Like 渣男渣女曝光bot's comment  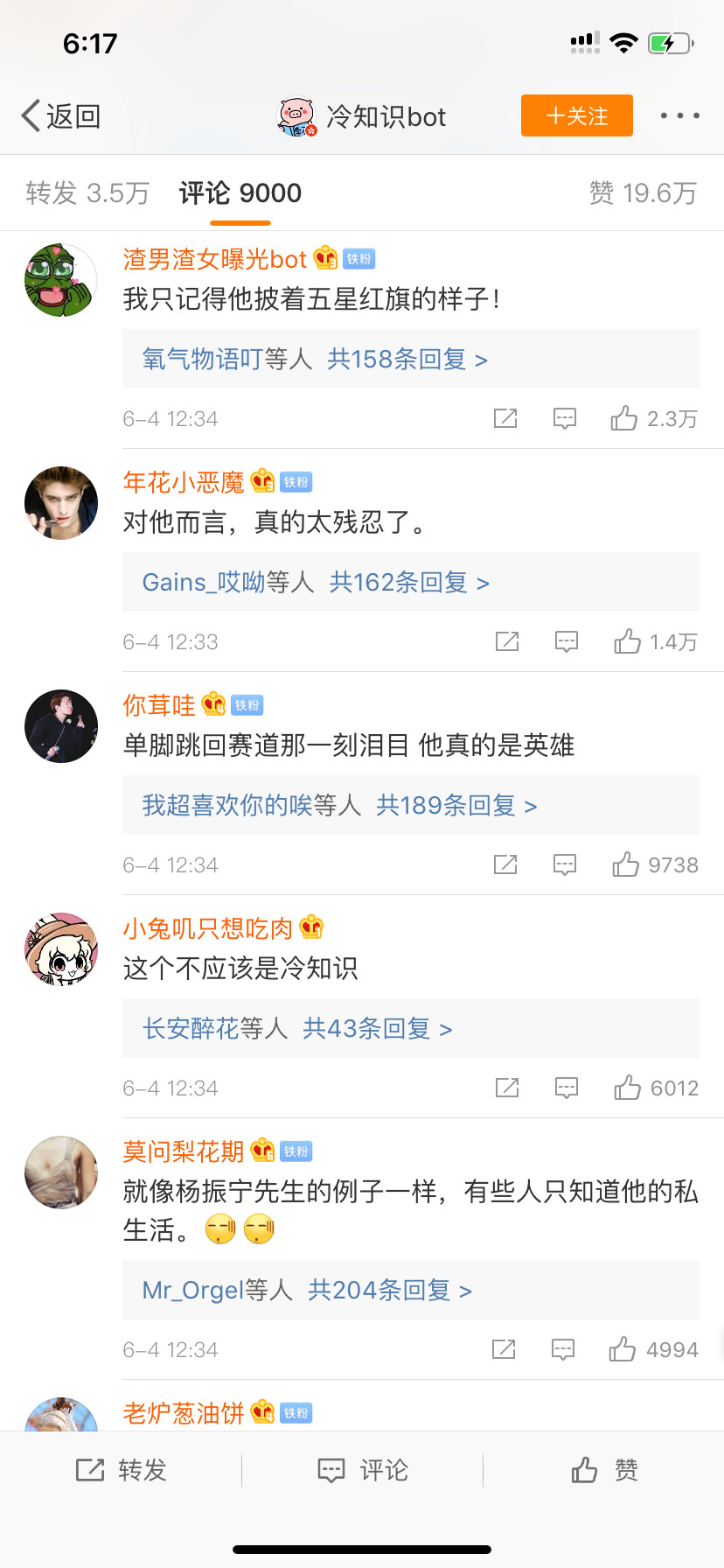pyautogui.click(x=624, y=418)
